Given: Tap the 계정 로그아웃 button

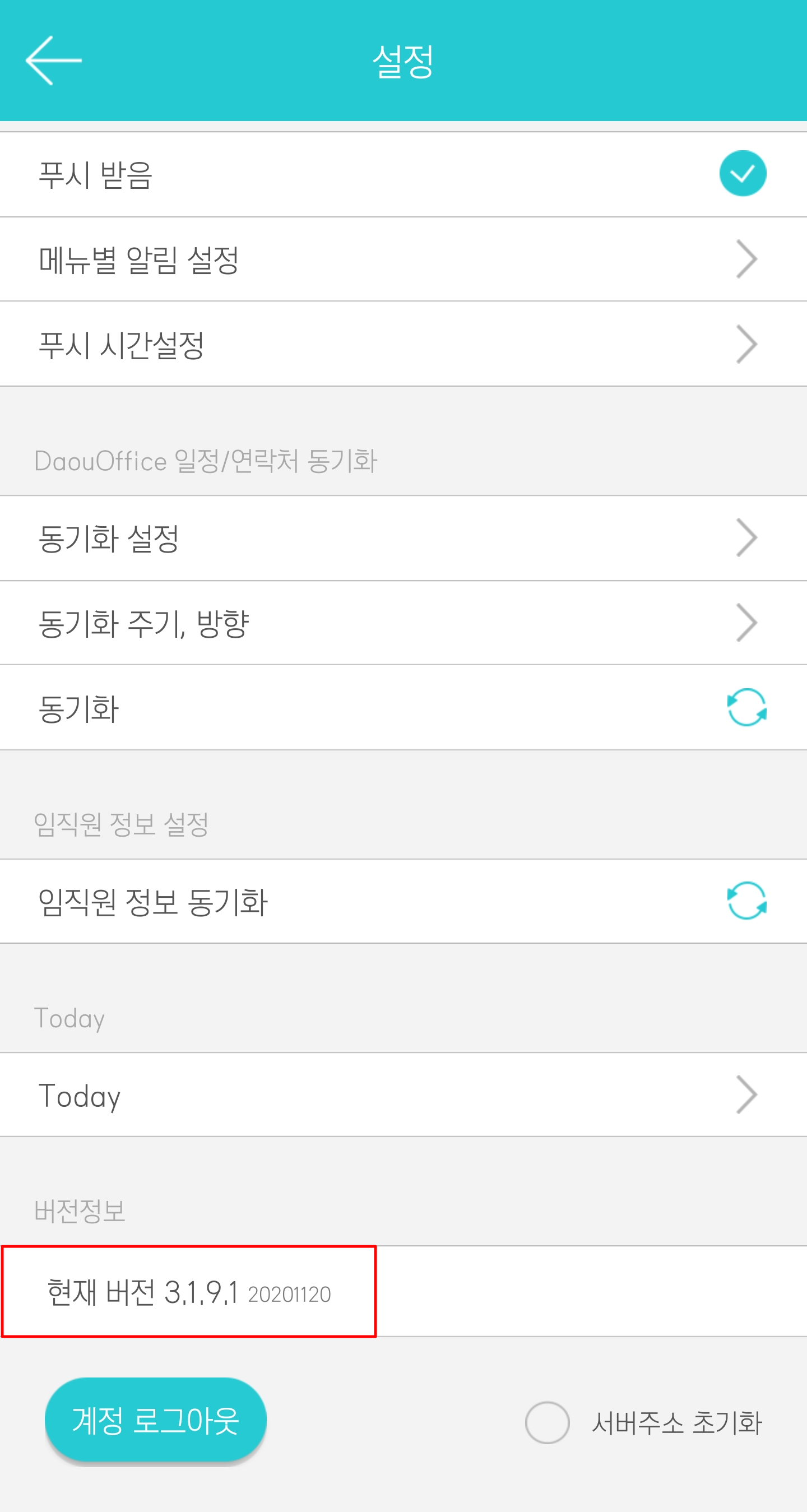Looking at the screenshot, I should (x=156, y=1421).
